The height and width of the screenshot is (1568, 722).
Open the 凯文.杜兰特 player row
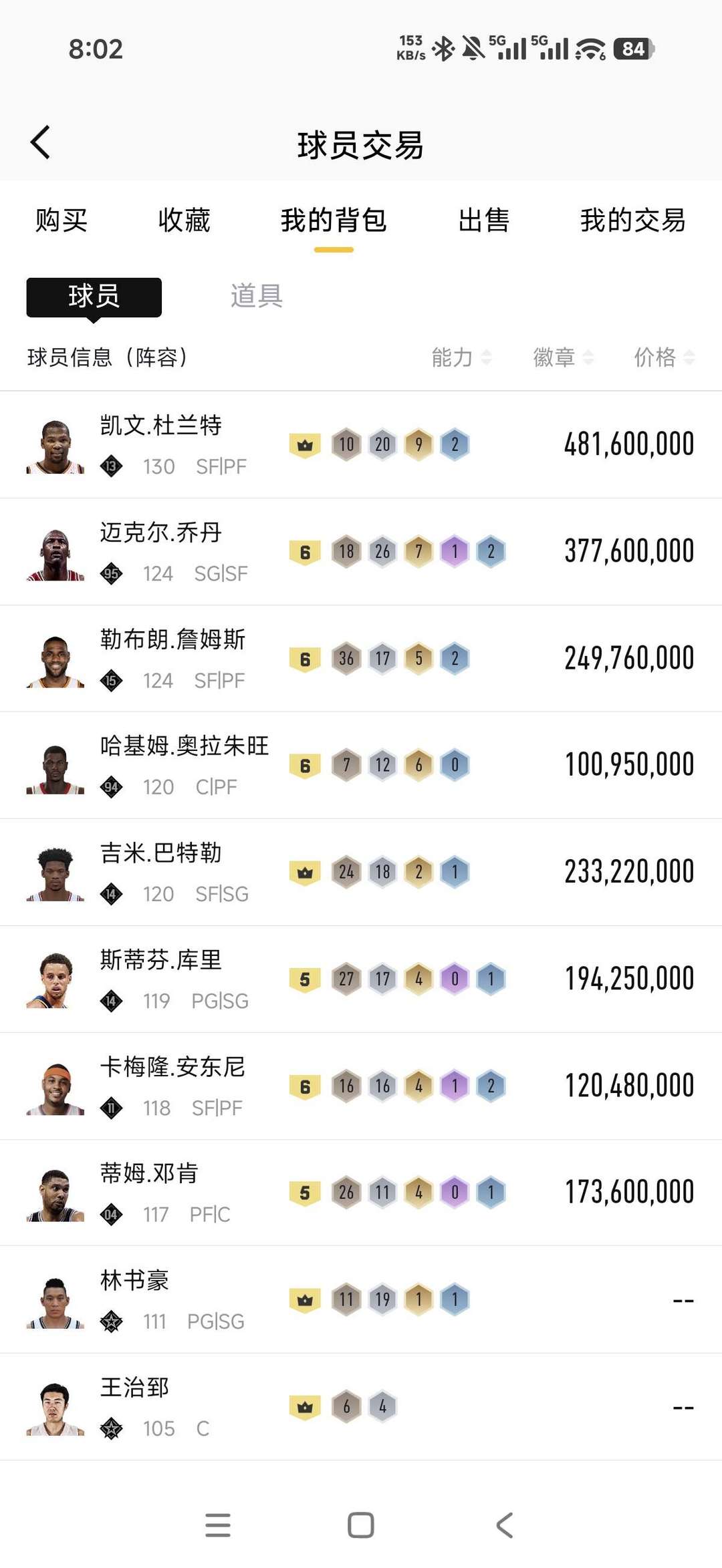[x=361, y=445]
